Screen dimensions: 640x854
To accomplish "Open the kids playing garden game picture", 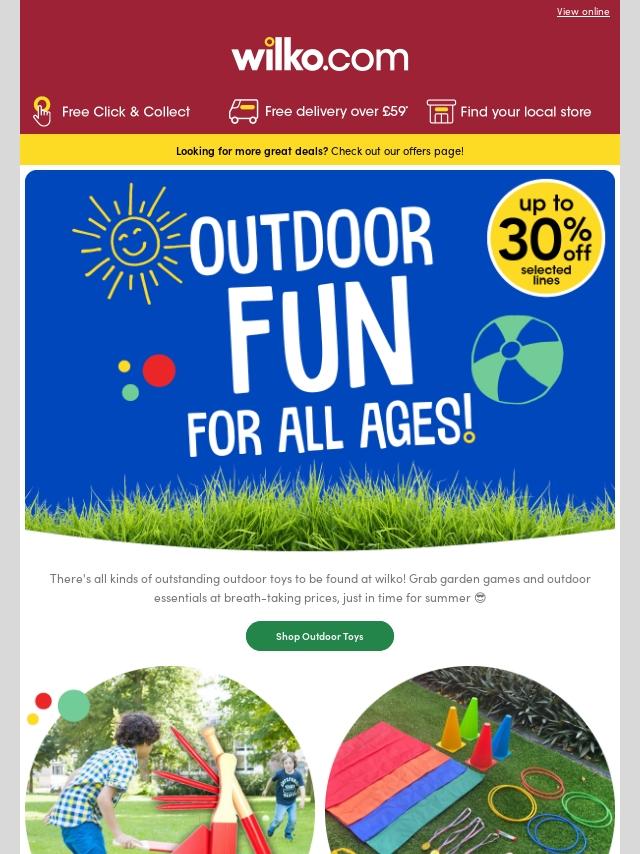I will click(x=170, y=770).
